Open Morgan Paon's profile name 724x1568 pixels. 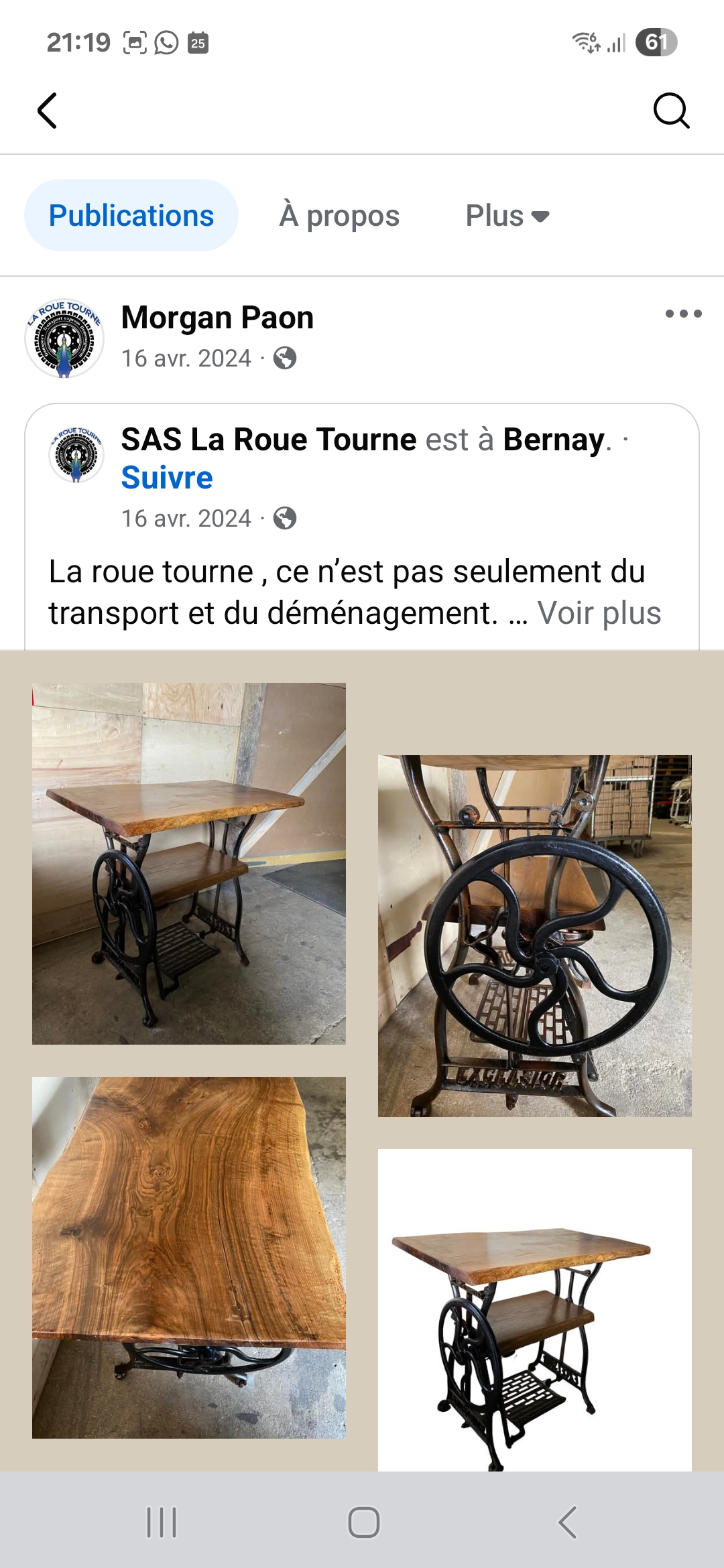click(217, 318)
